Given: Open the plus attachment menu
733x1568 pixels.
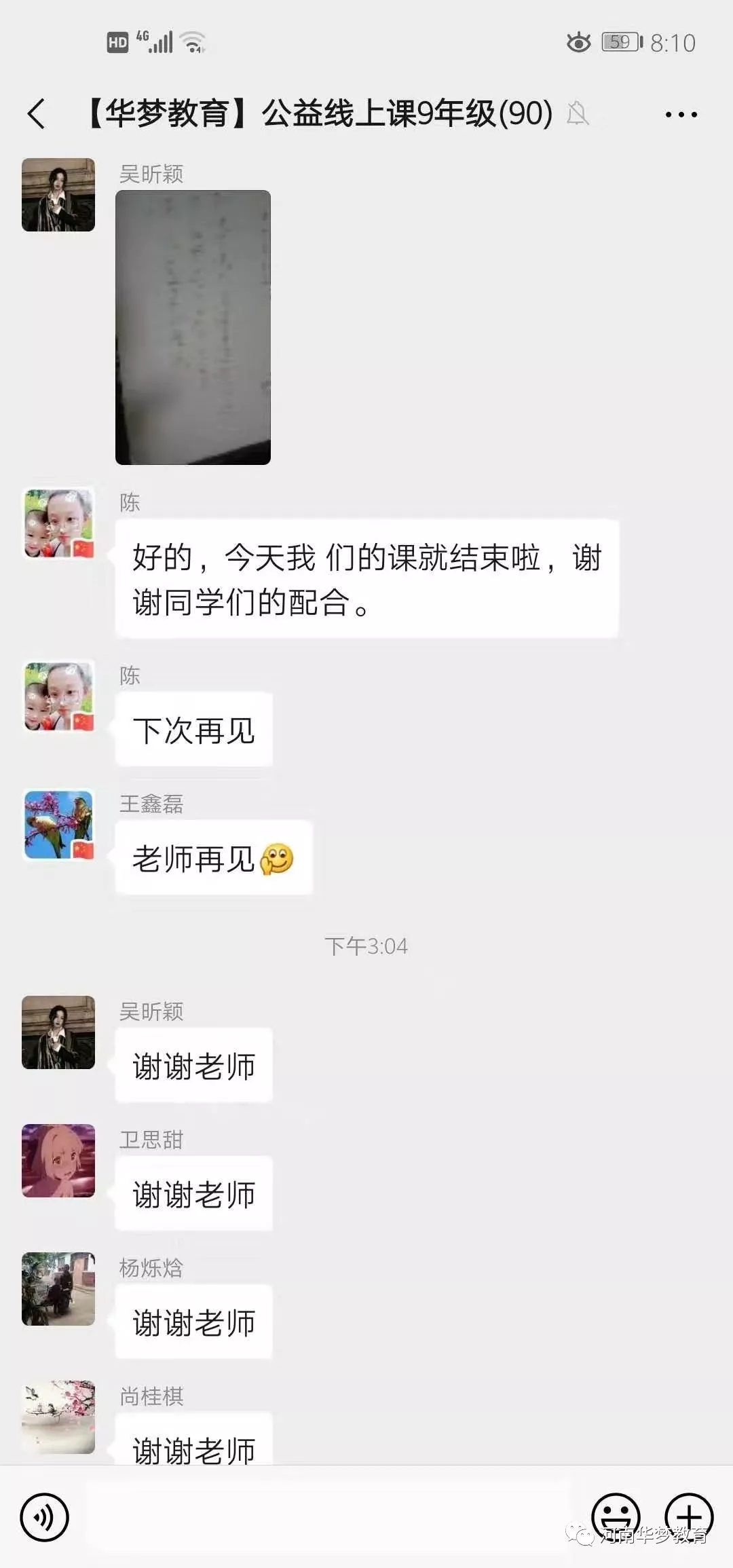Looking at the screenshot, I should pyautogui.click(x=689, y=1516).
